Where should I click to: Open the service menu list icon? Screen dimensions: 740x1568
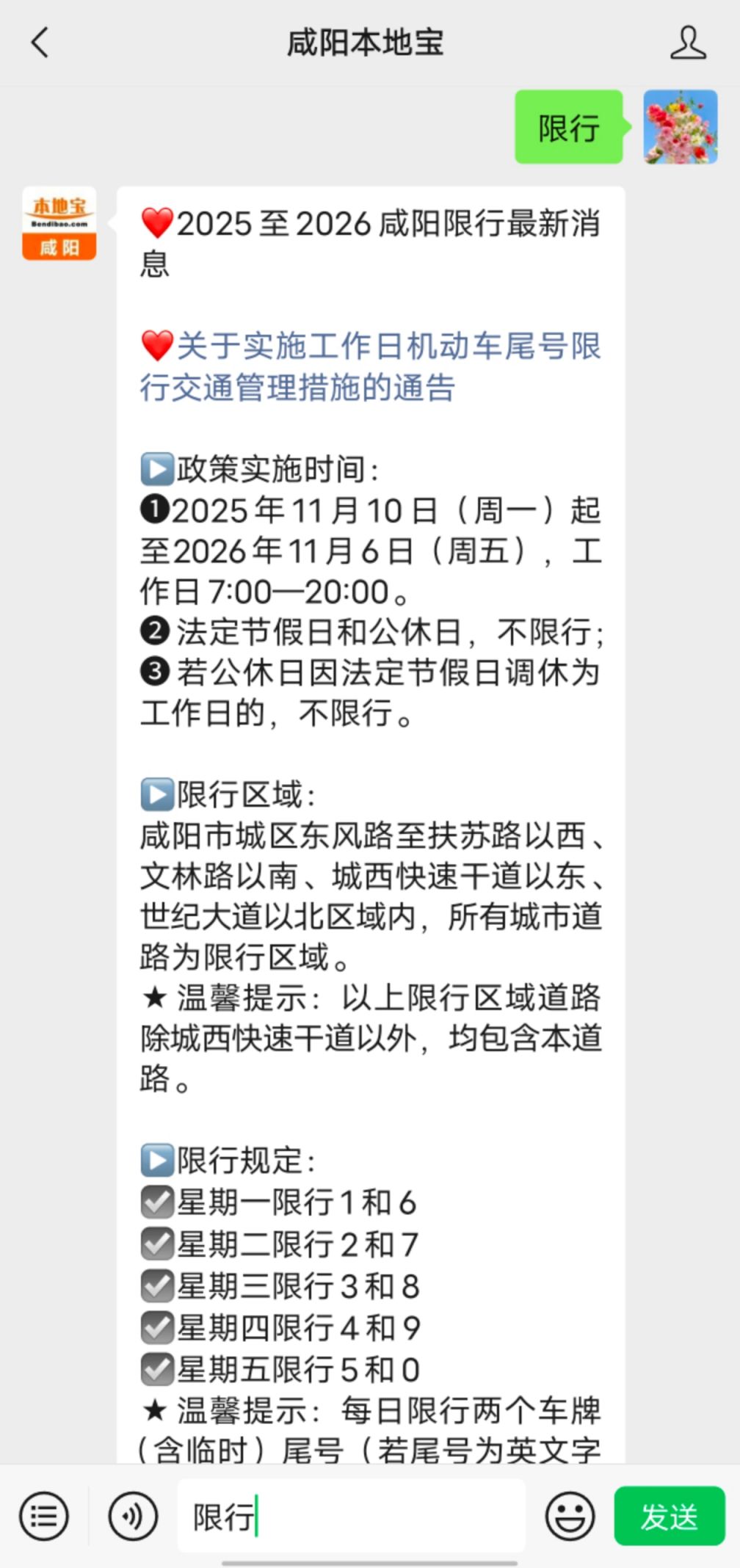coord(45,1516)
